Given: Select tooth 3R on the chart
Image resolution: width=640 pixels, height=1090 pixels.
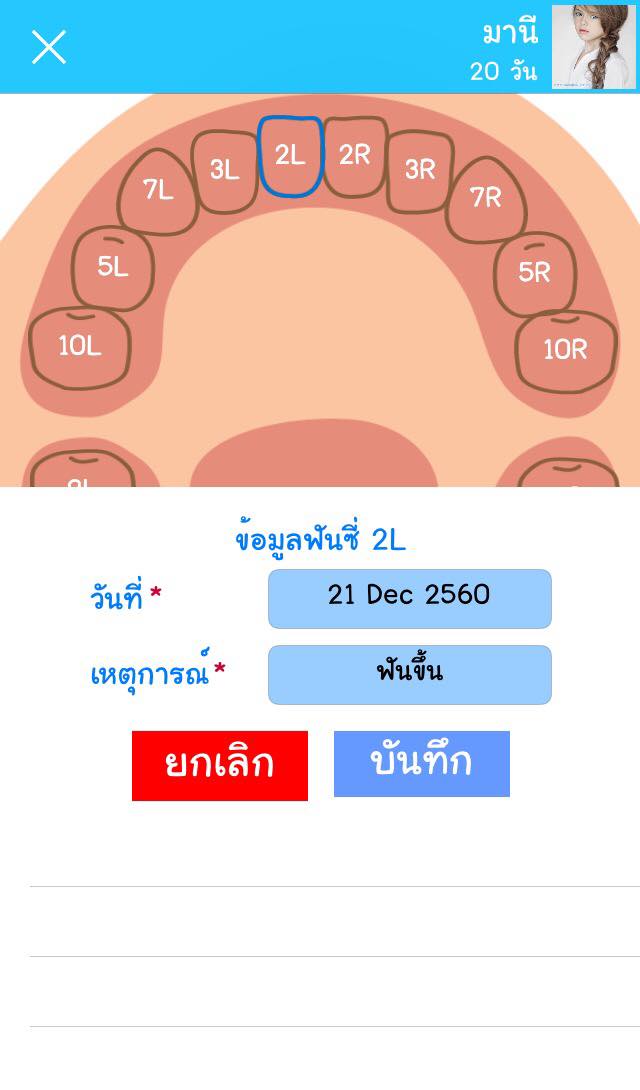Looking at the screenshot, I should pos(420,170).
